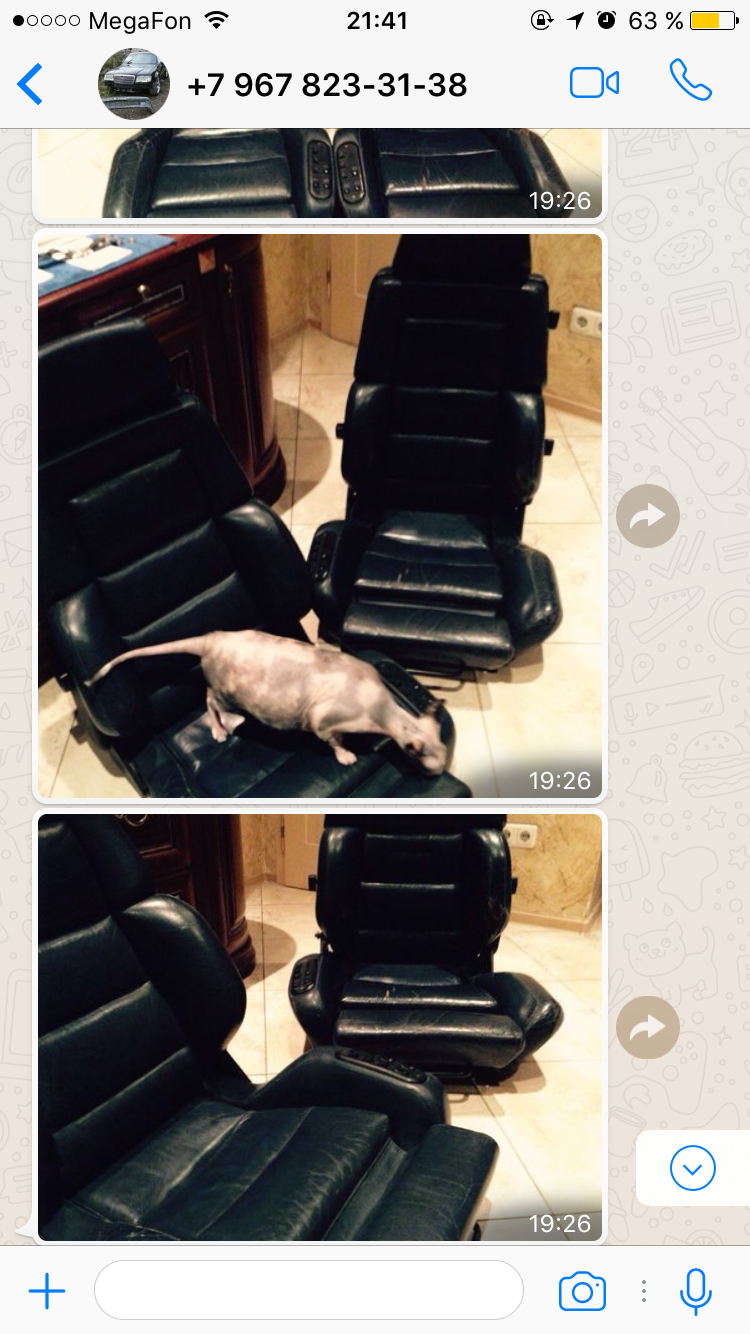The width and height of the screenshot is (750, 1334).
Task: Focus the message text field
Action: coord(308,1291)
